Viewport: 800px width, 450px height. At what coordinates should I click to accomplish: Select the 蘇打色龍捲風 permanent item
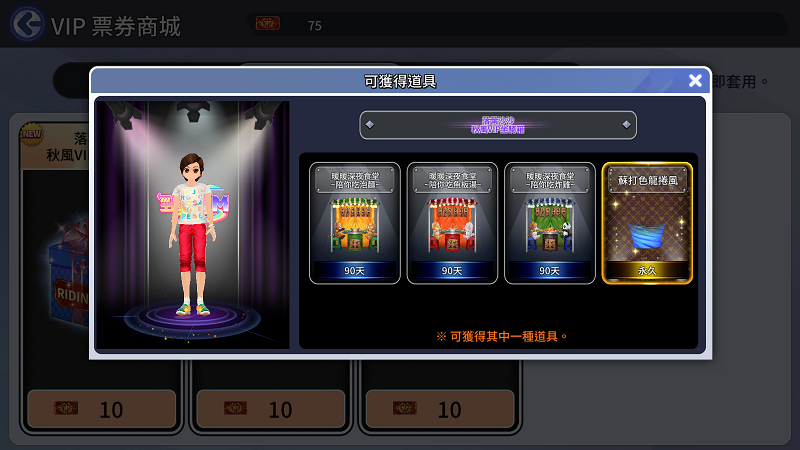[647, 223]
